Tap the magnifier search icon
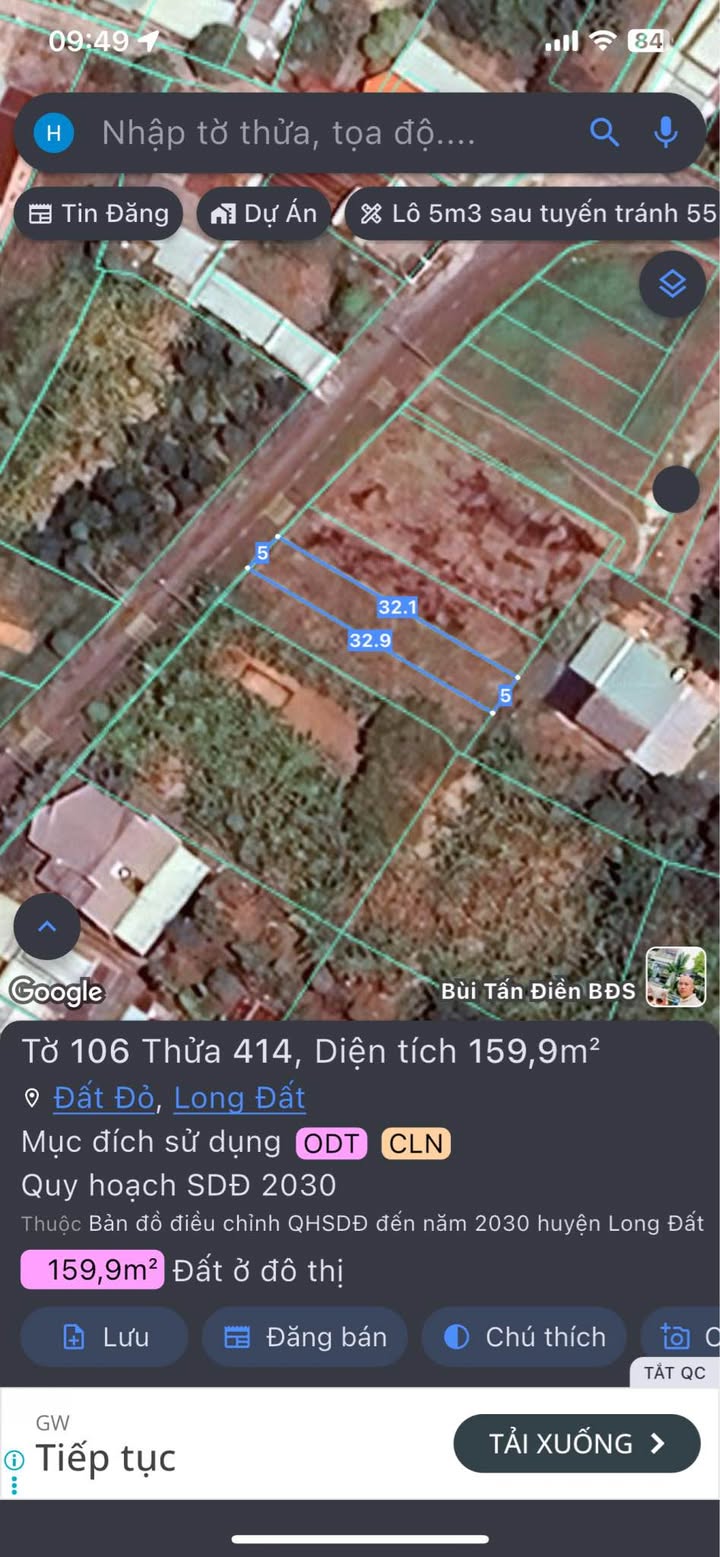This screenshot has height=1557, width=720. click(604, 132)
